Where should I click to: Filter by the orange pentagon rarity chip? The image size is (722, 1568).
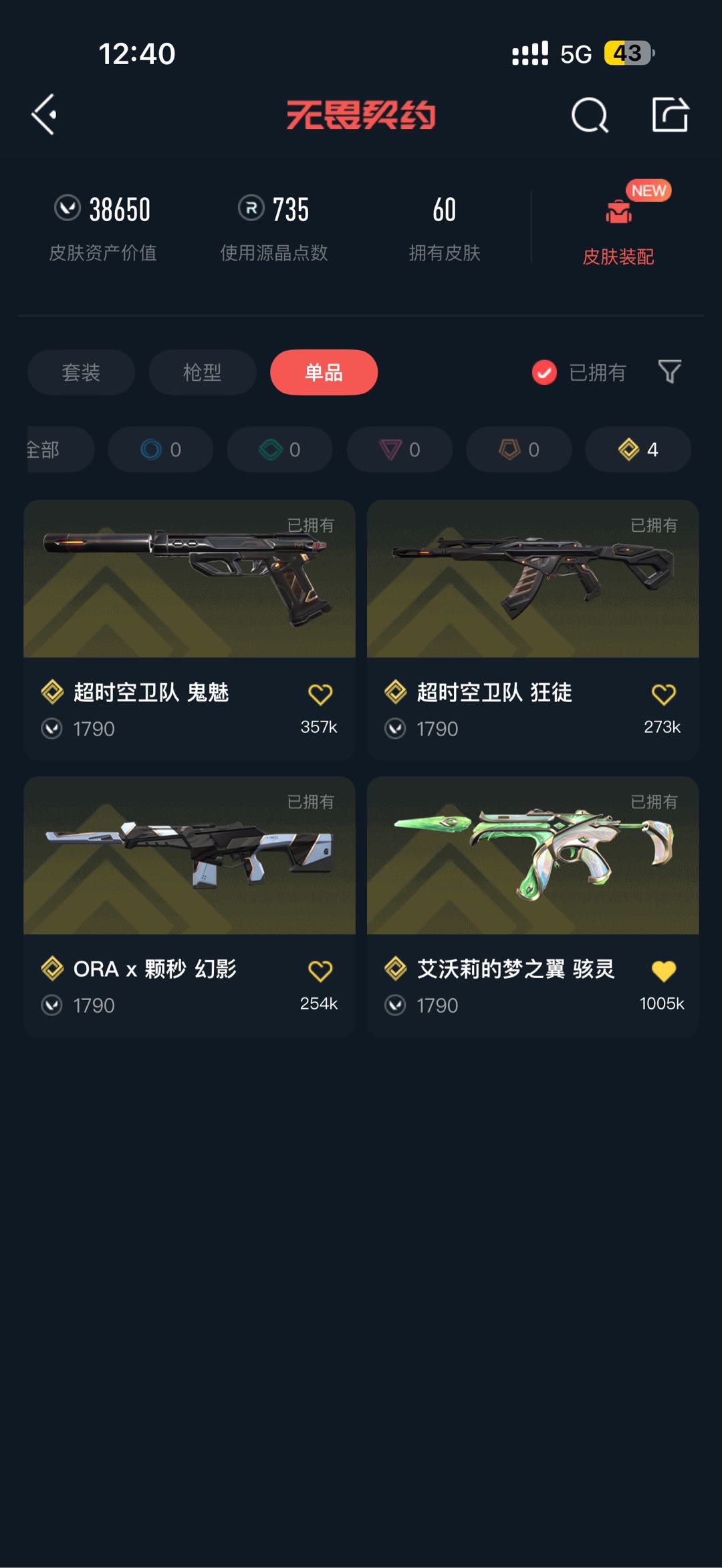pyautogui.click(x=519, y=450)
